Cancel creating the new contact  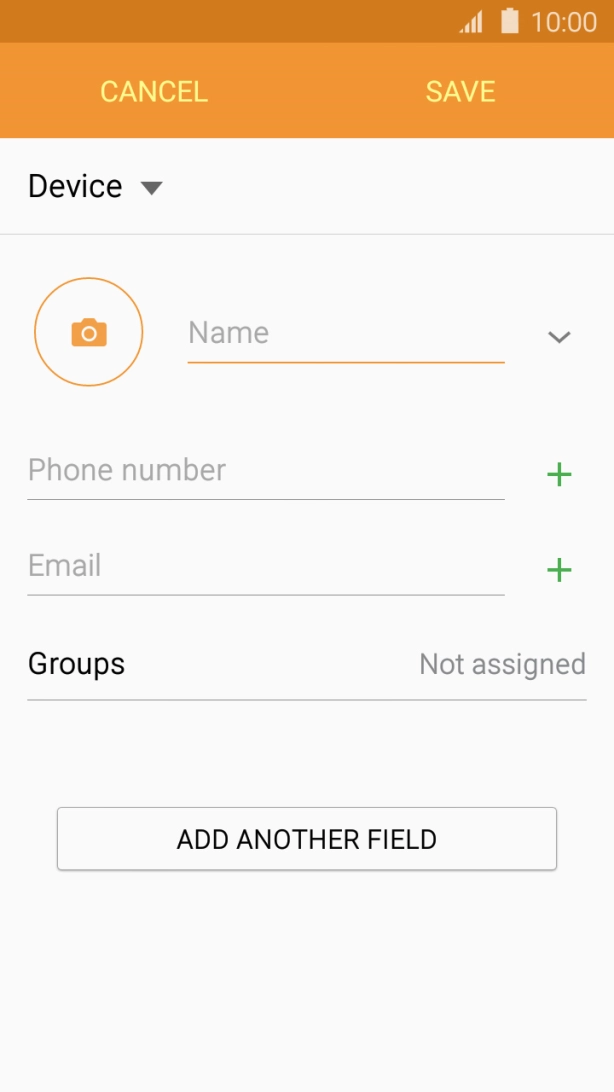pyautogui.click(x=154, y=92)
